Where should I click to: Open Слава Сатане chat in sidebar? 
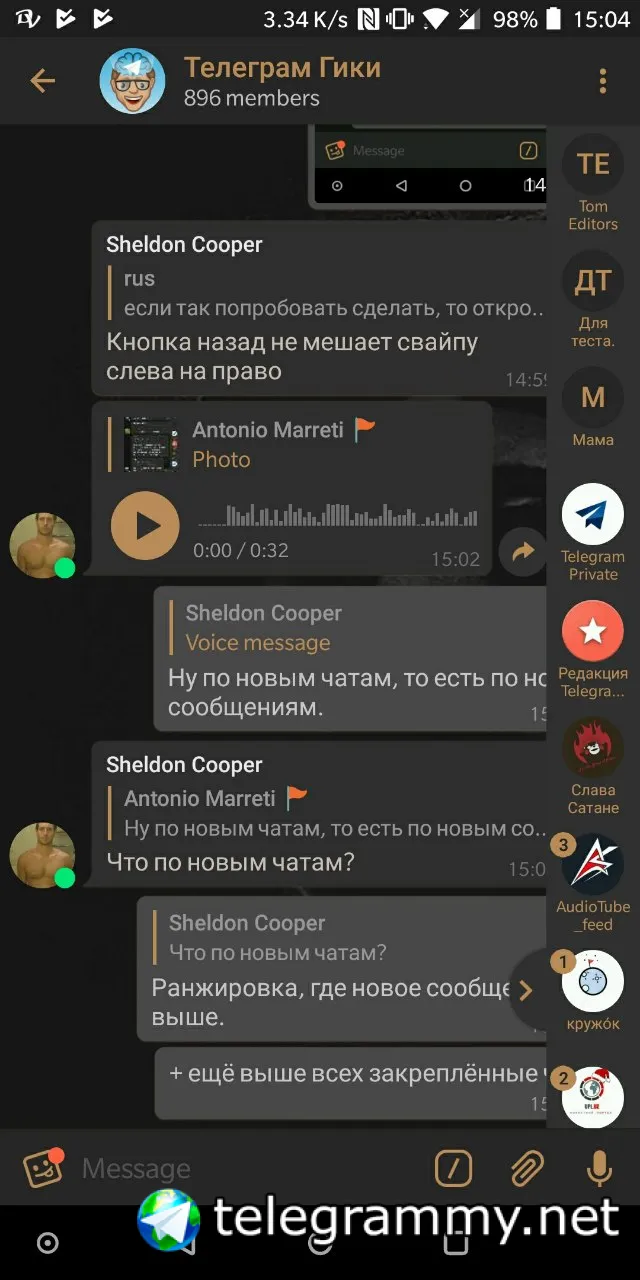coord(593,748)
